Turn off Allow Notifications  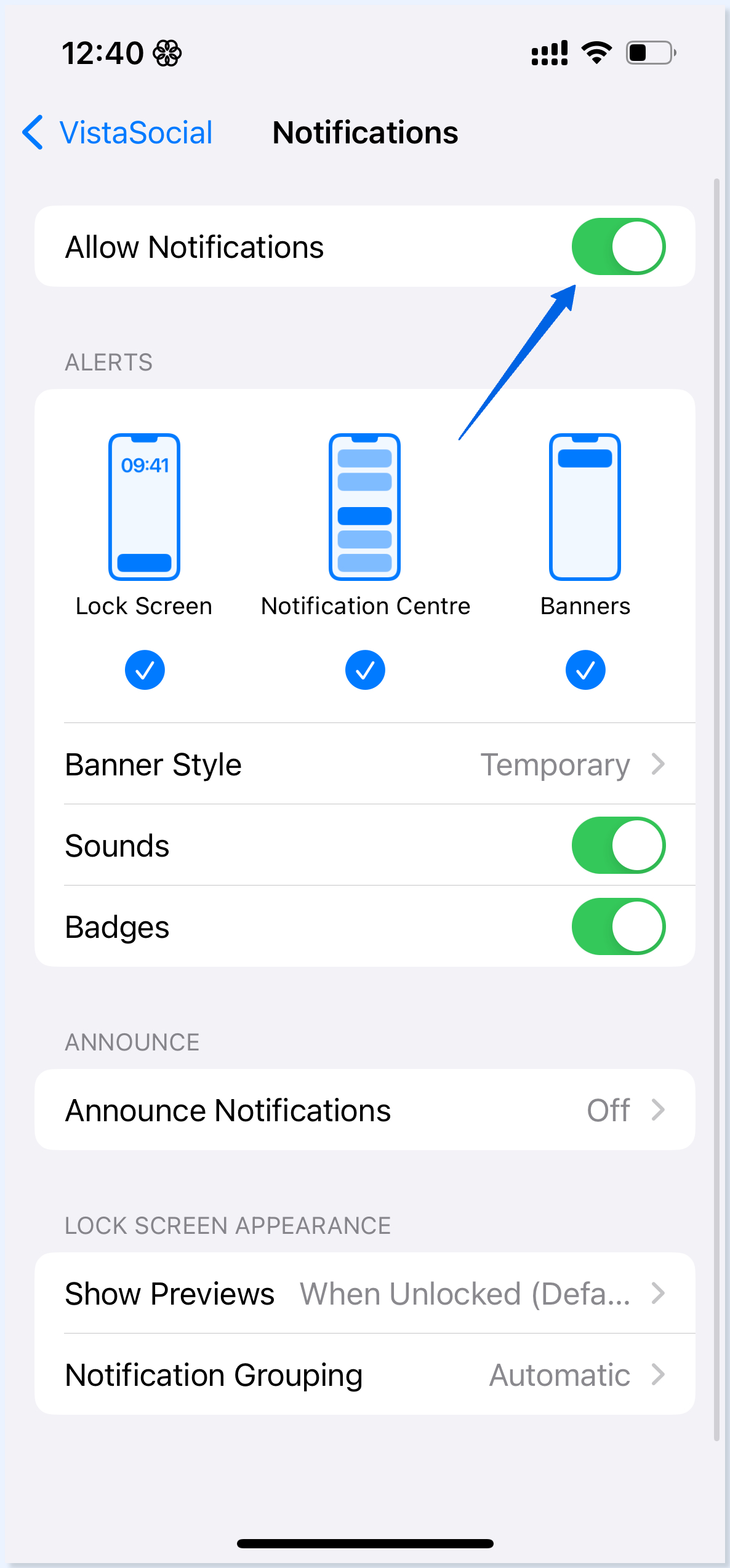point(618,246)
